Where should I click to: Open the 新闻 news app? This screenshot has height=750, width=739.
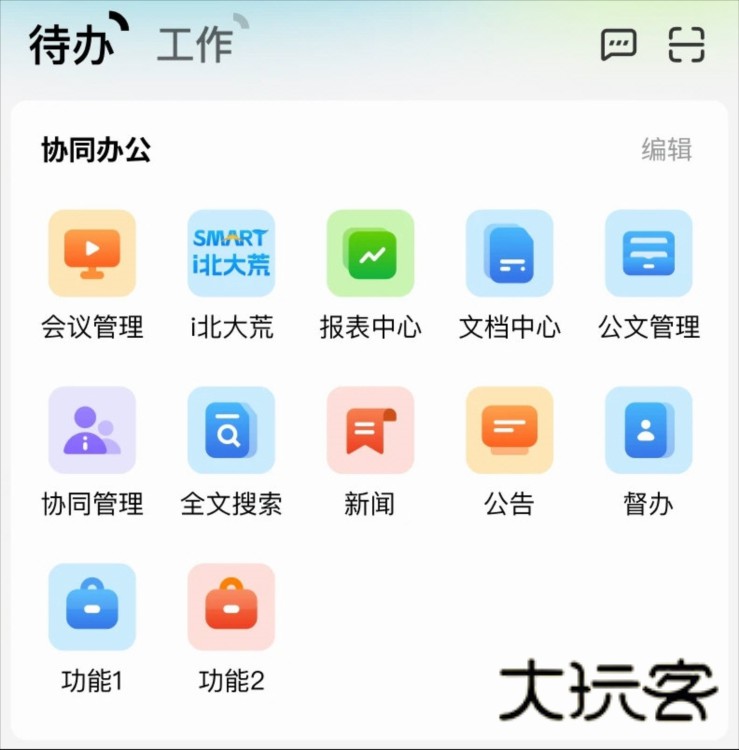pos(369,431)
